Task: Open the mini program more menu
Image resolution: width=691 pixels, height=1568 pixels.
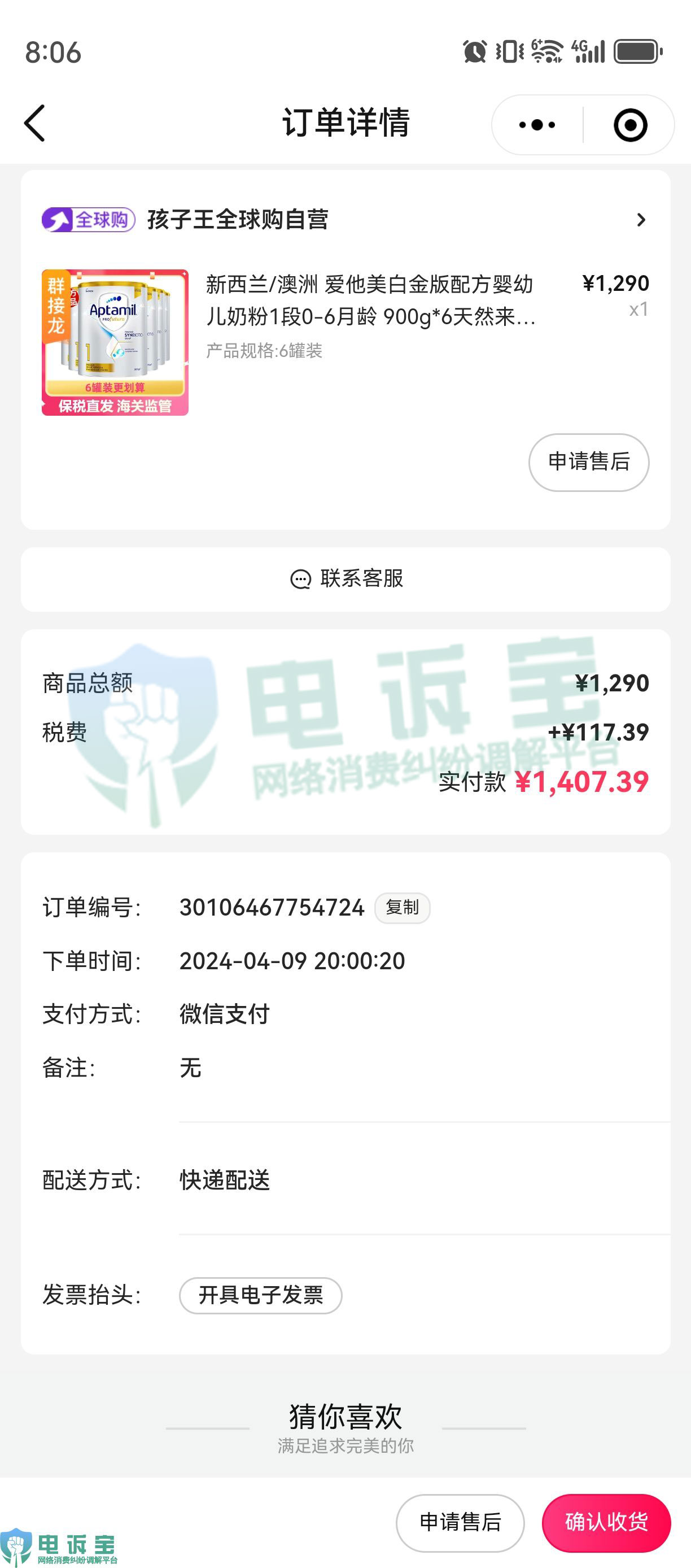Action: pos(536,125)
